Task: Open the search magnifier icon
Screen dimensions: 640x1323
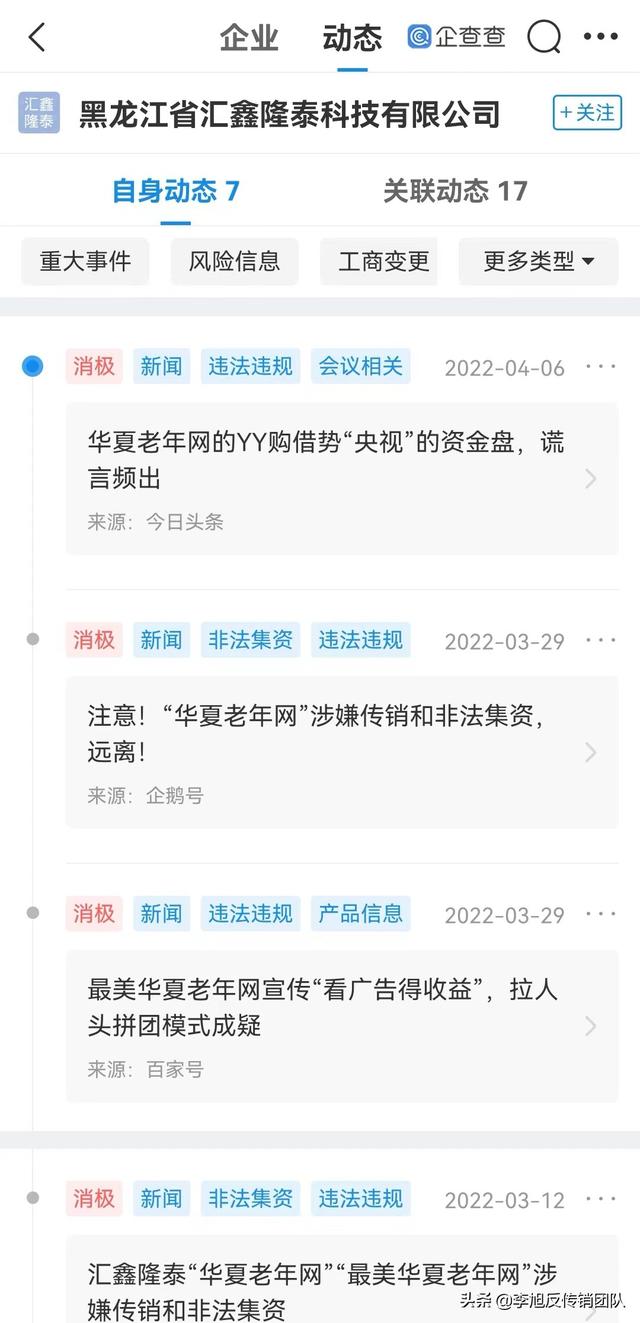Action: coord(544,38)
